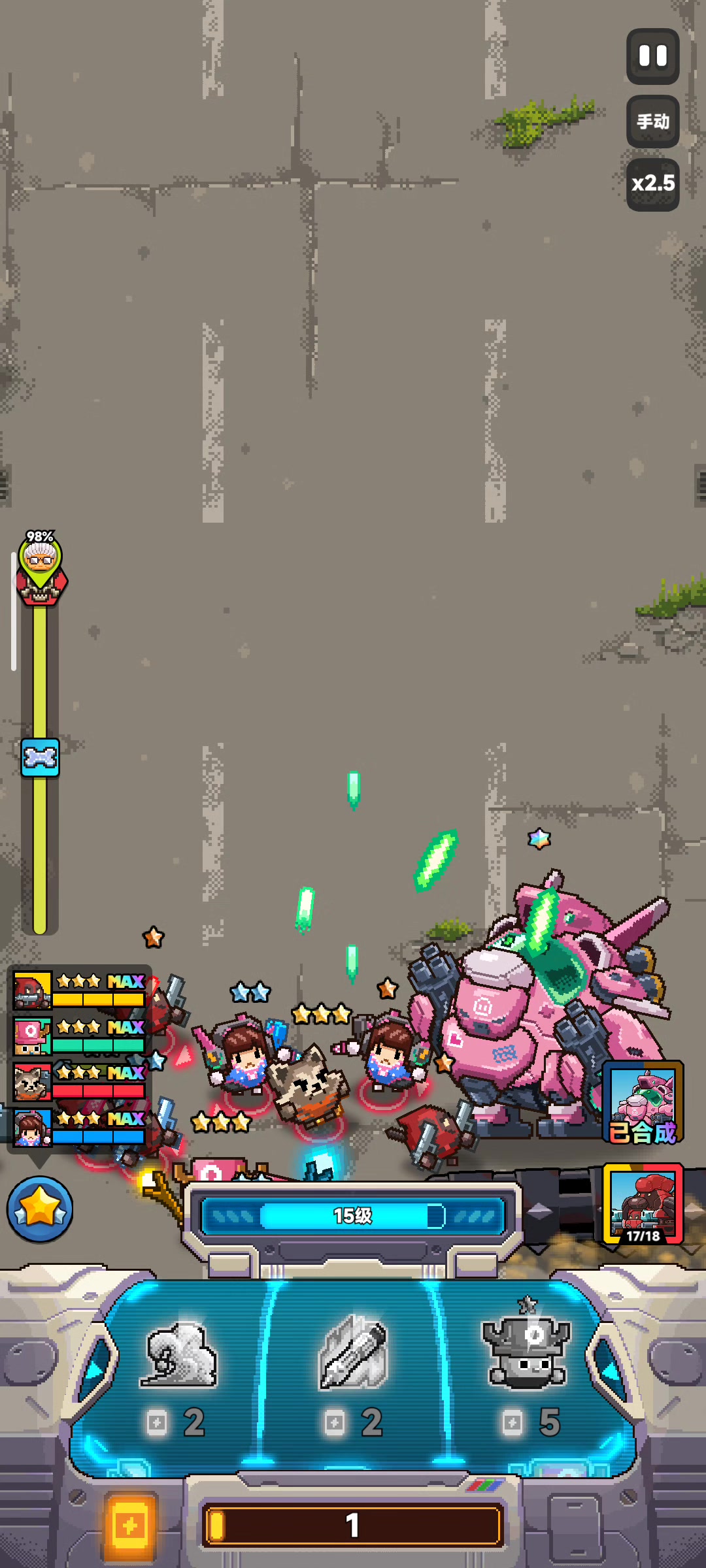
Task: Tap the 15级 level bar
Action: pyautogui.click(x=353, y=1216)
